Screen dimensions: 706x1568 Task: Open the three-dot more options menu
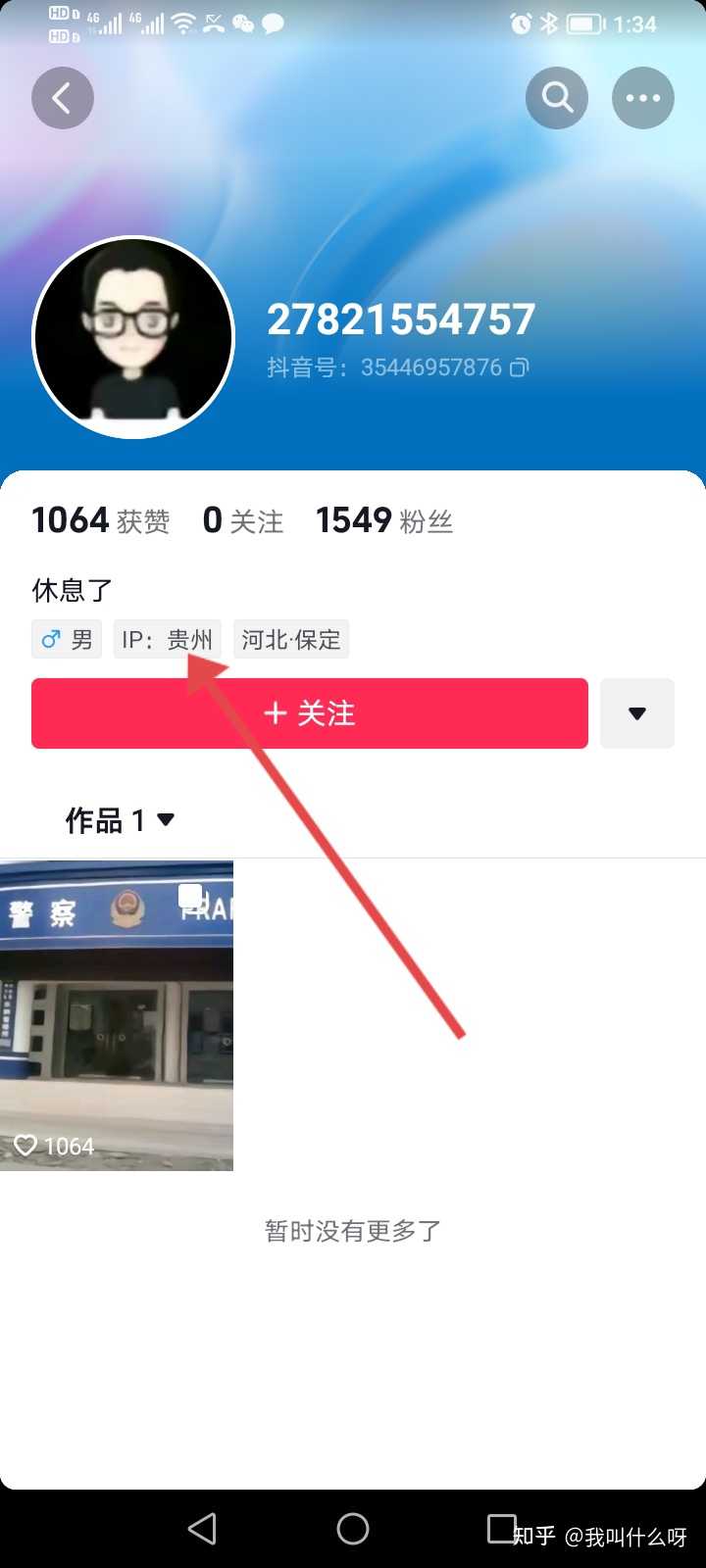click(x=643, y=98)
